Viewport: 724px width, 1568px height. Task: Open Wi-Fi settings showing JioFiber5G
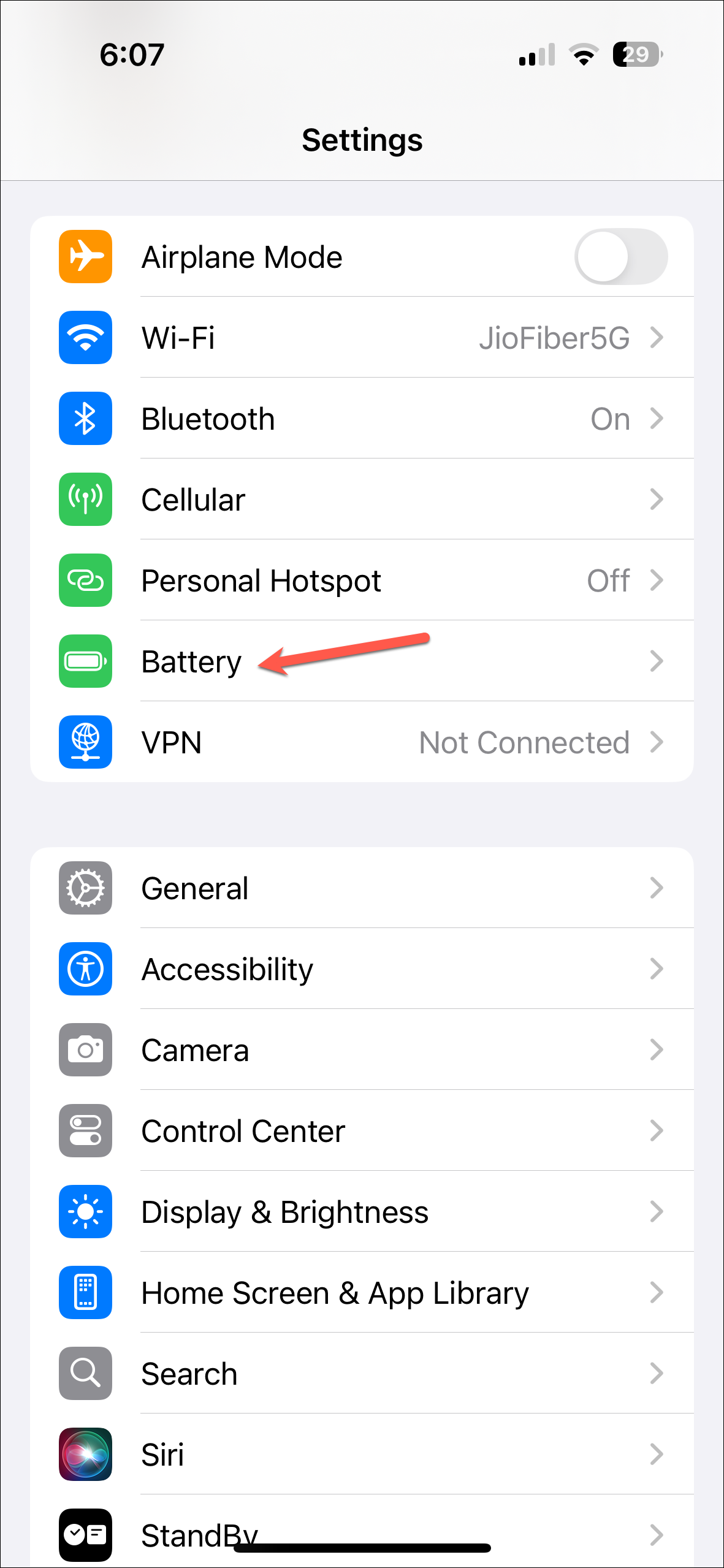(x=362, y=337)
